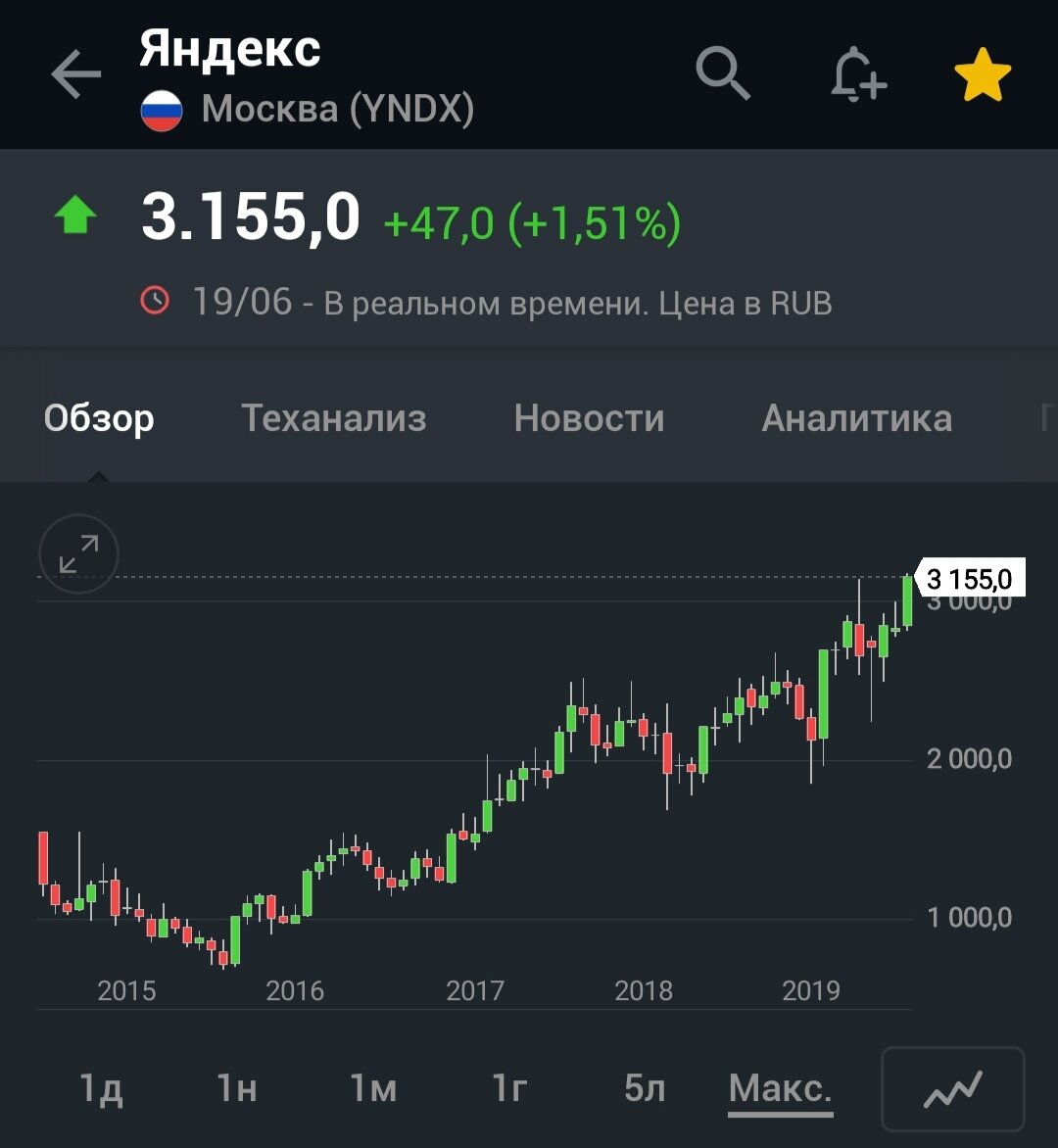Screen dimensions: 1058x1148
Task: Expand the chart to fullscreen
Action: click(78, 553)
